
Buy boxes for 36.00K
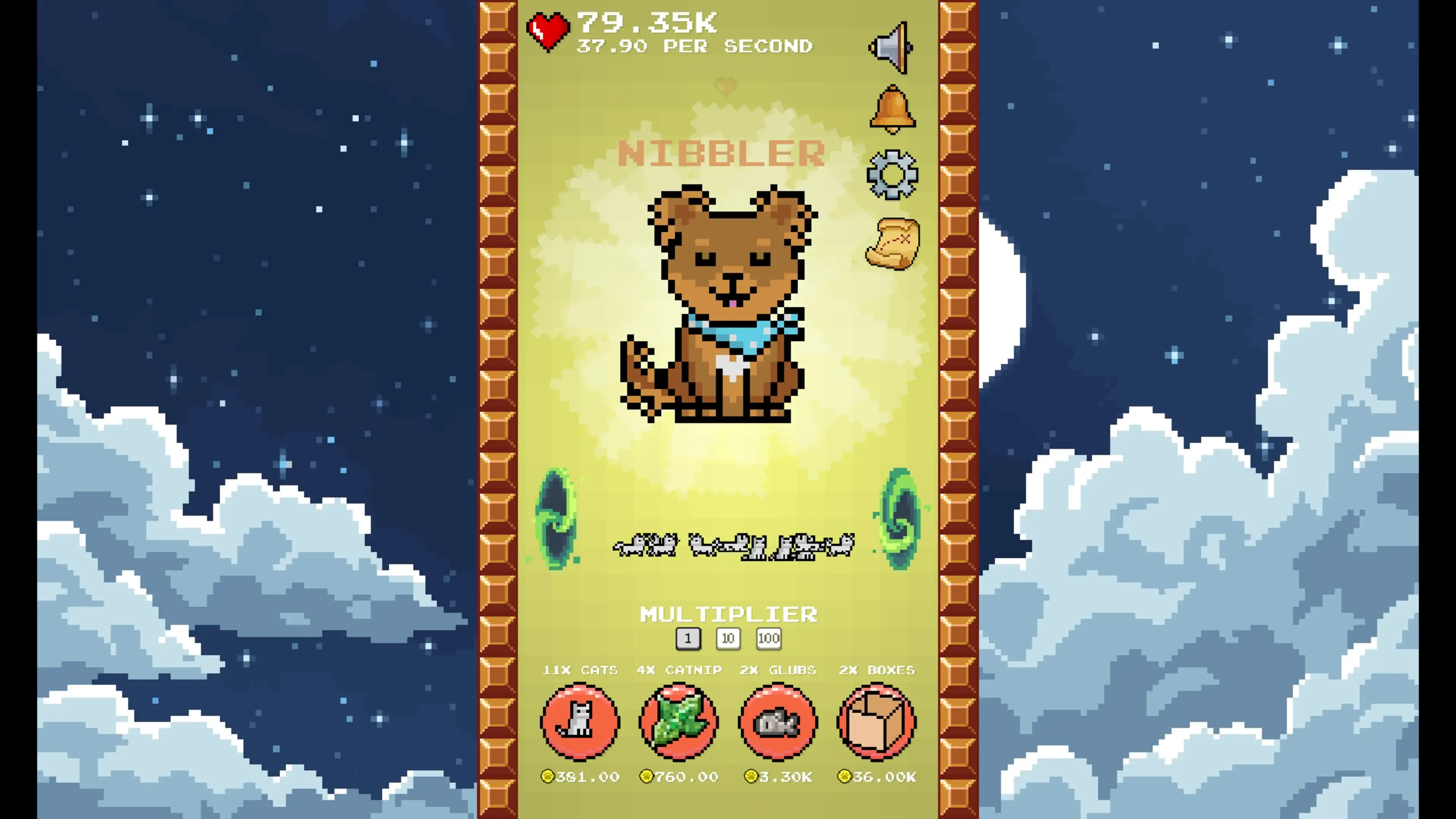click(876, 722)
